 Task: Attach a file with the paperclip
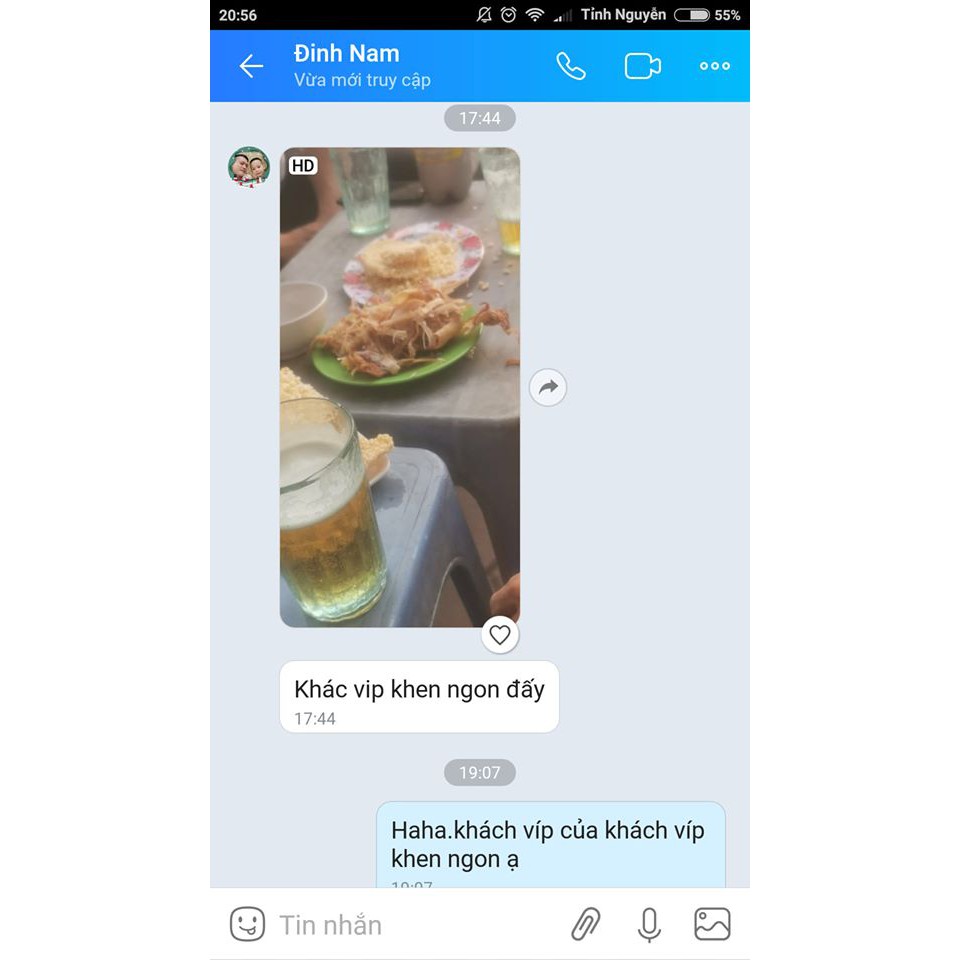tap(586, 924)
